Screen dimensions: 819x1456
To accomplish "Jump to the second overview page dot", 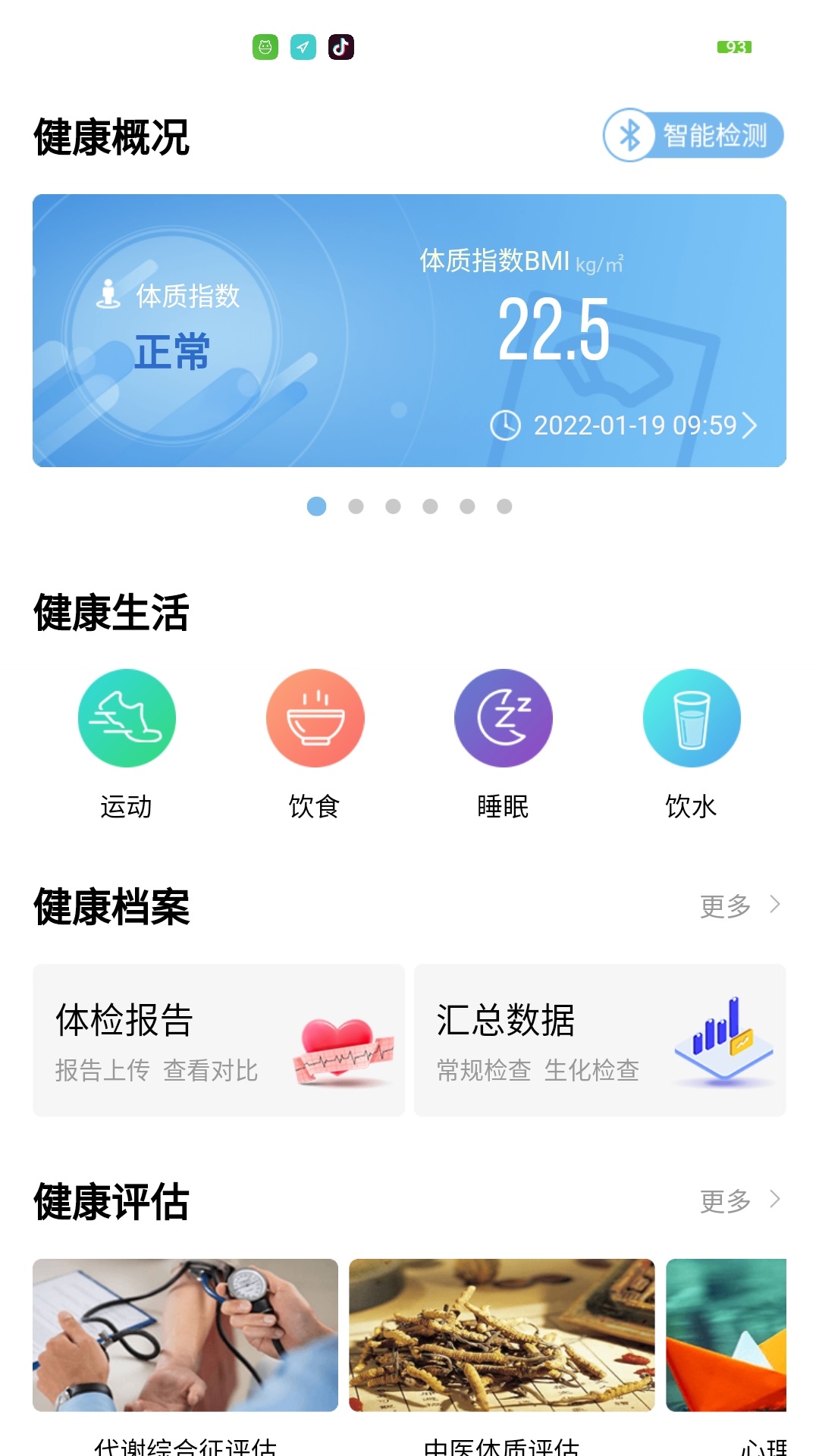I will (356, 507).
